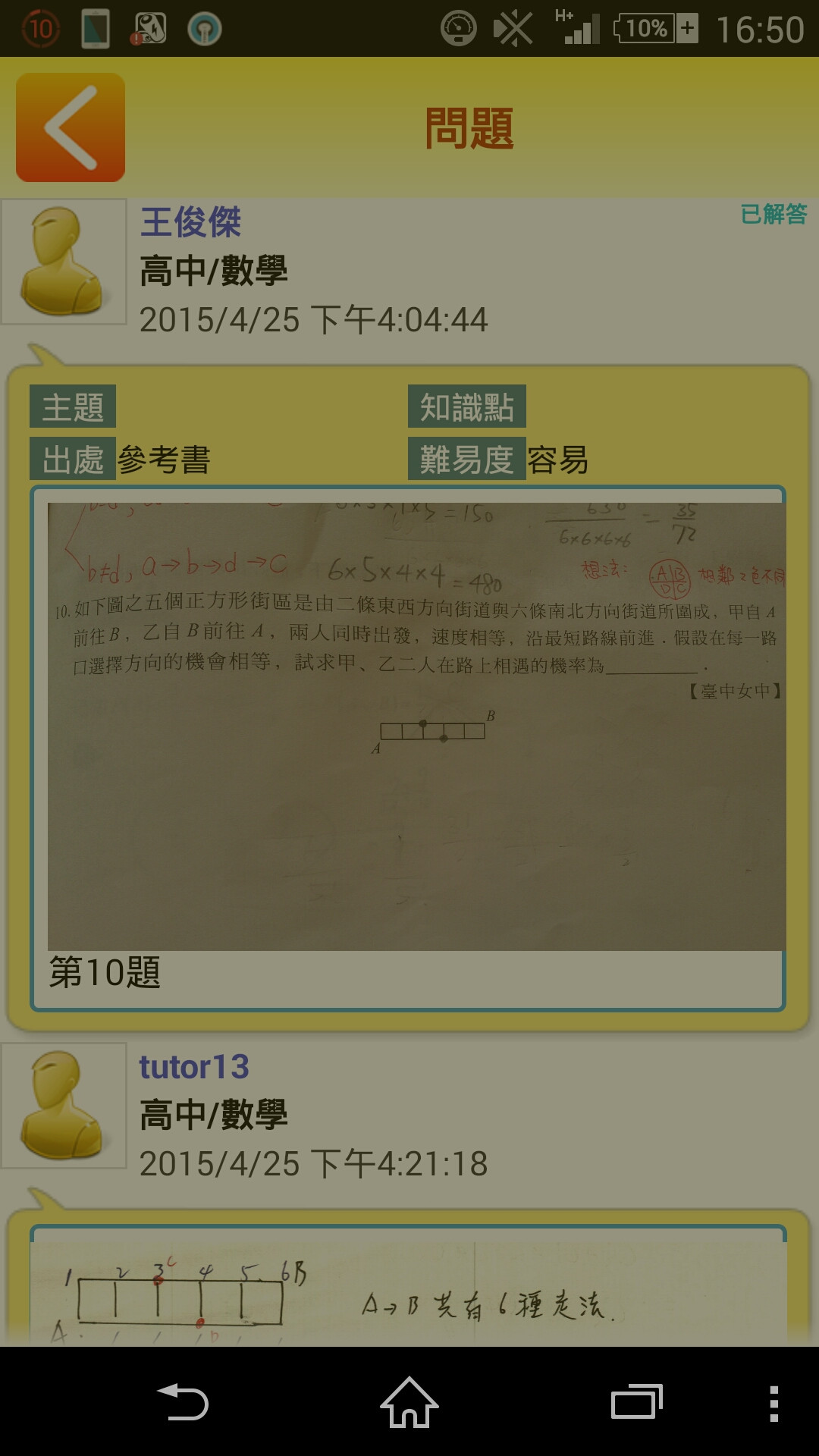The image size is (819, 1456).
Task: Open 王俊傑's profile avatar
Action: 64,262
